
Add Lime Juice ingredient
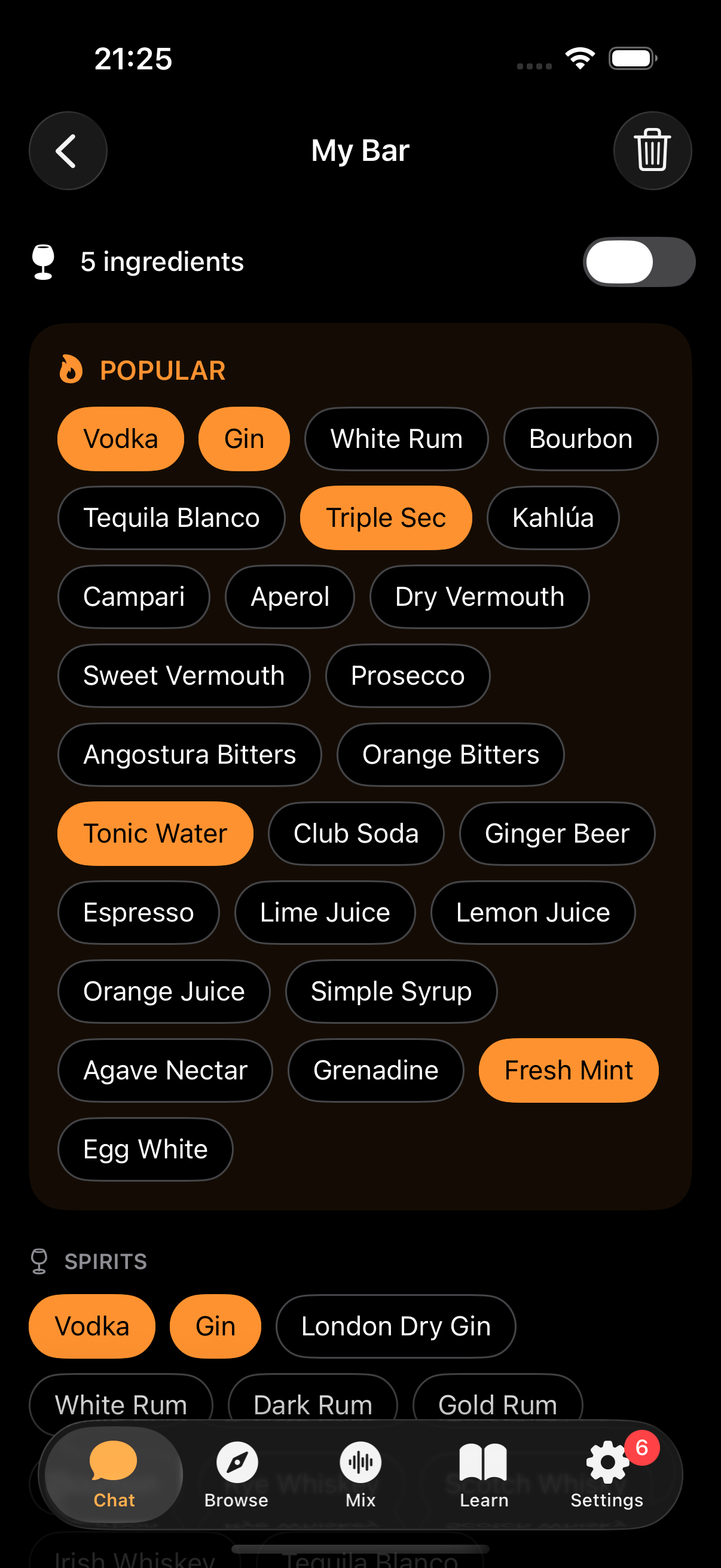[325, 913]
